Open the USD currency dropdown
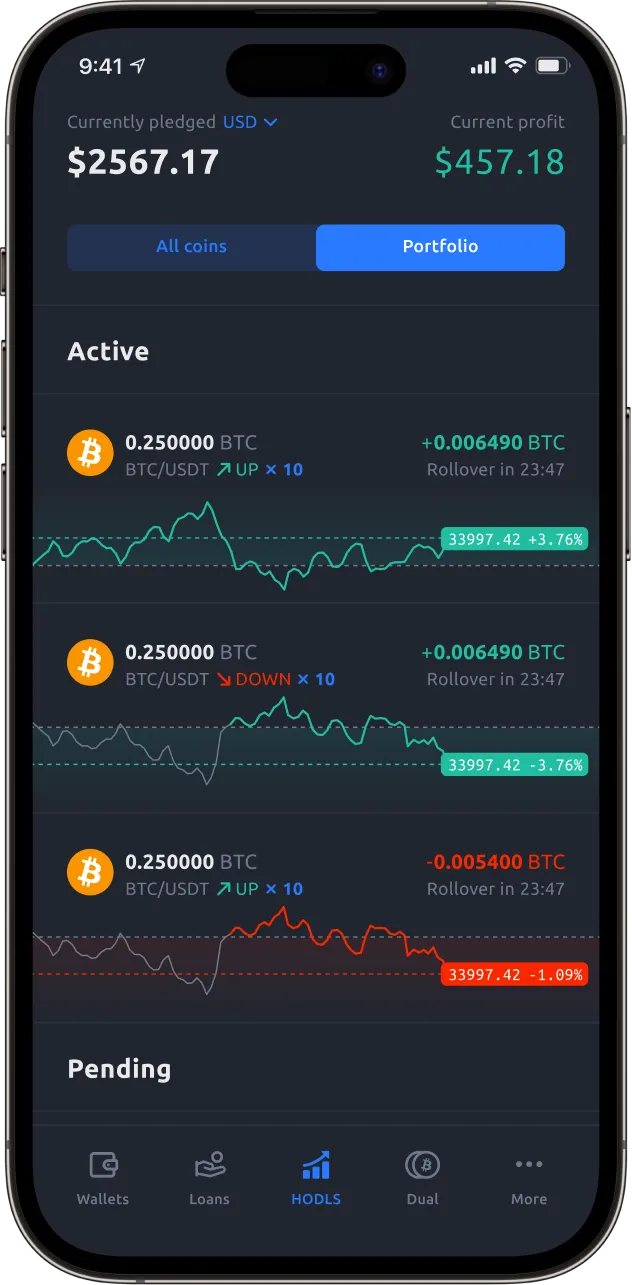Image resolution: width=632 pixels, height=1285 pixels. pyautogui.click(x=250, y=122)
